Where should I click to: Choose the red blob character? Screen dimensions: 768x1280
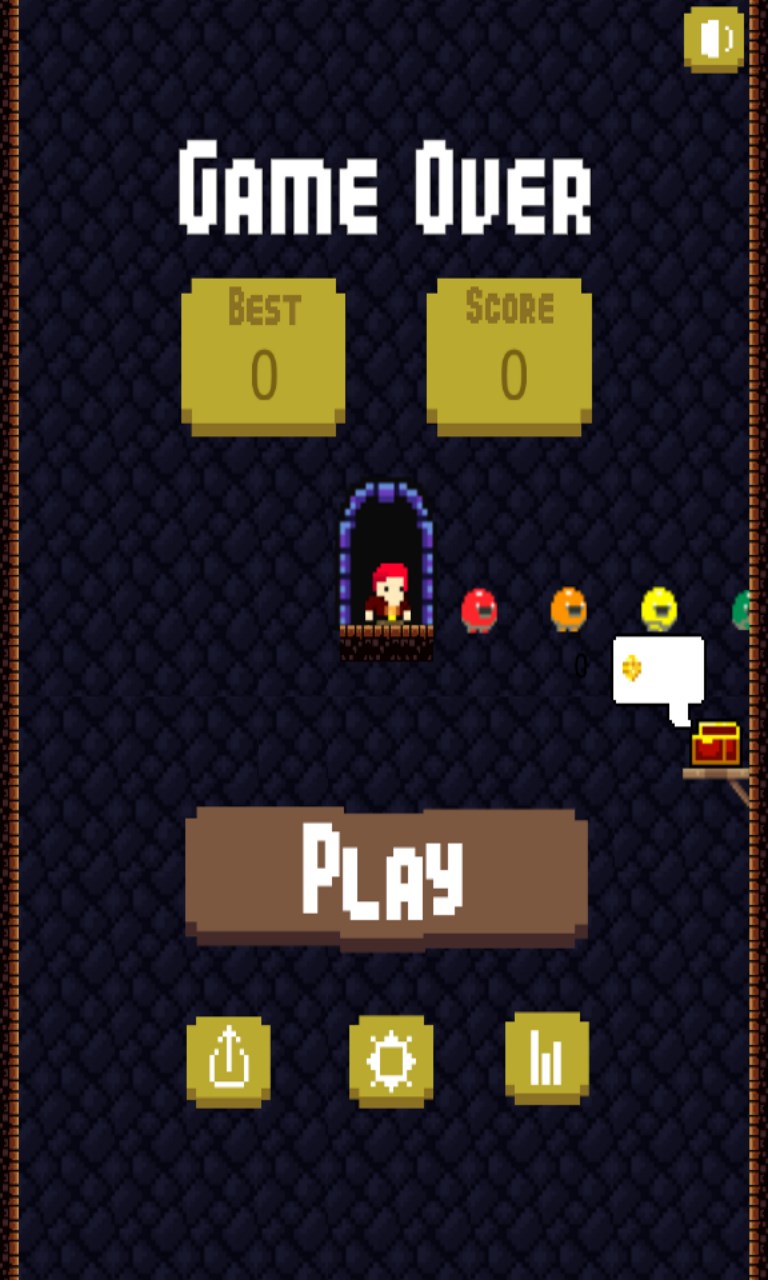tap(479, 609)
